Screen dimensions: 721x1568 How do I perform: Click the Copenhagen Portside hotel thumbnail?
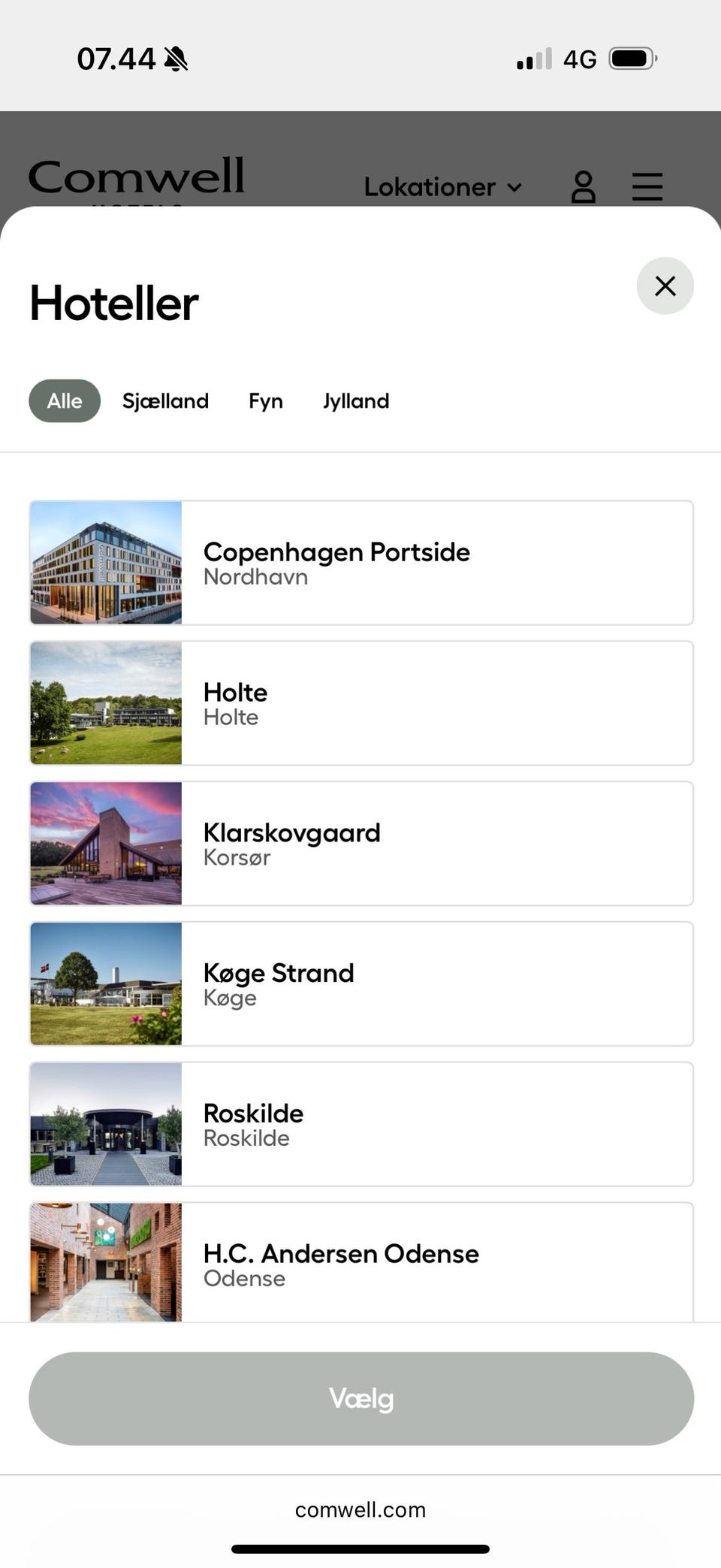click(x=105, y=562)
